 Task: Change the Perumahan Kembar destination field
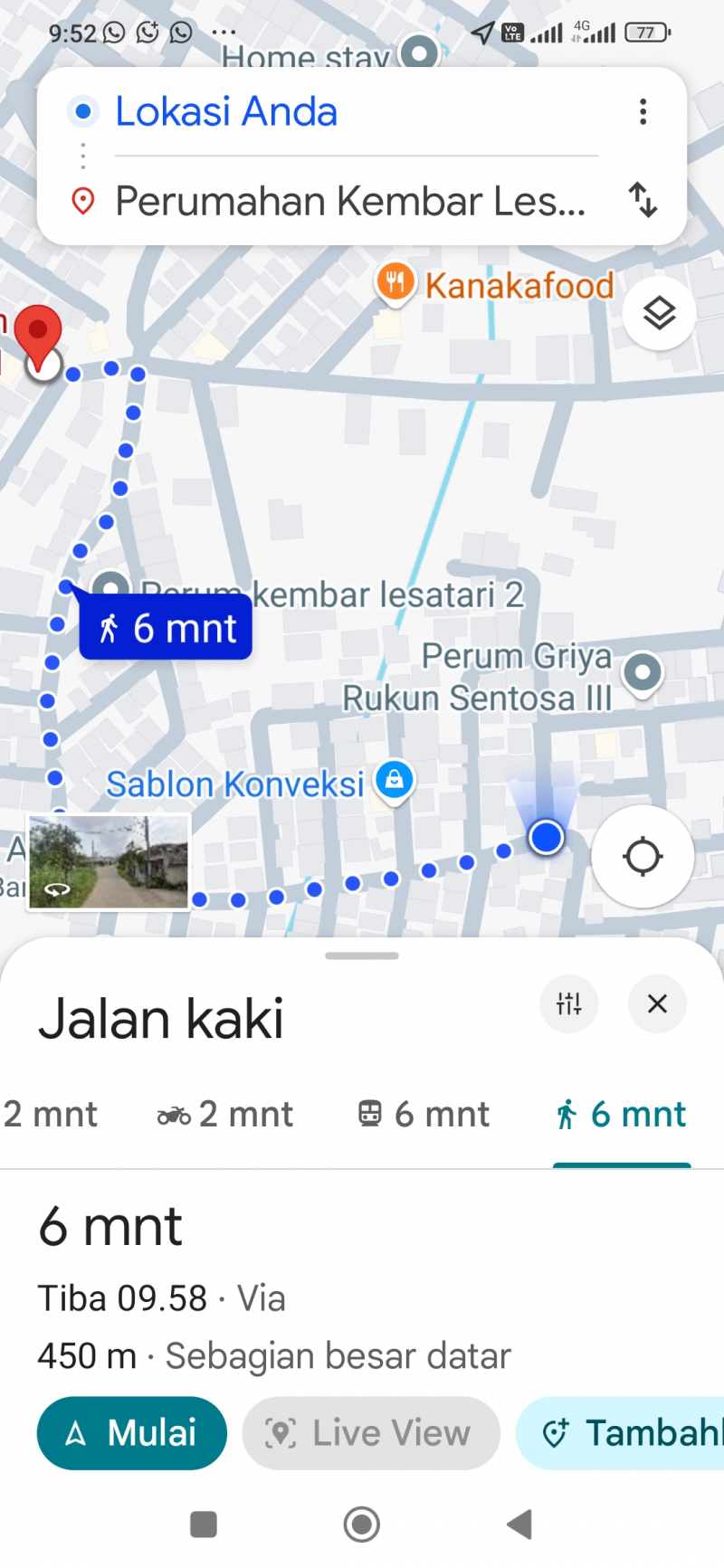tap(350, 201)
